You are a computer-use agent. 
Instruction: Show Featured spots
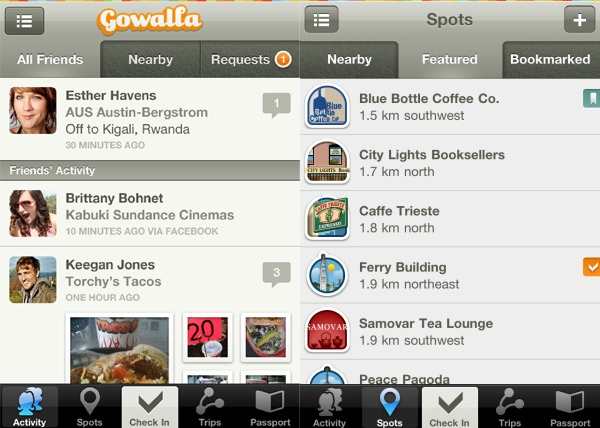449,60
